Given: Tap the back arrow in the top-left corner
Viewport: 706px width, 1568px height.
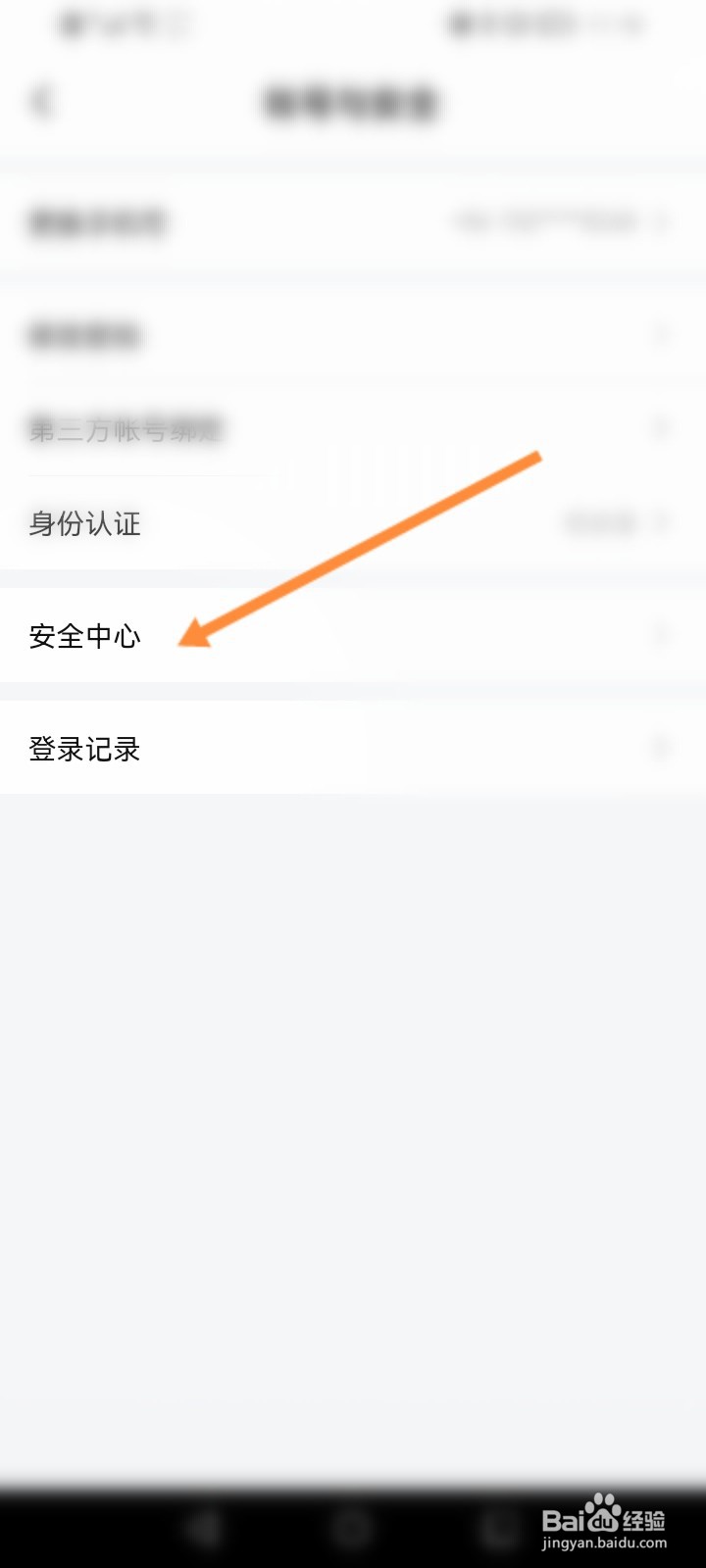Looking at the screenshot, I should 41,102.
